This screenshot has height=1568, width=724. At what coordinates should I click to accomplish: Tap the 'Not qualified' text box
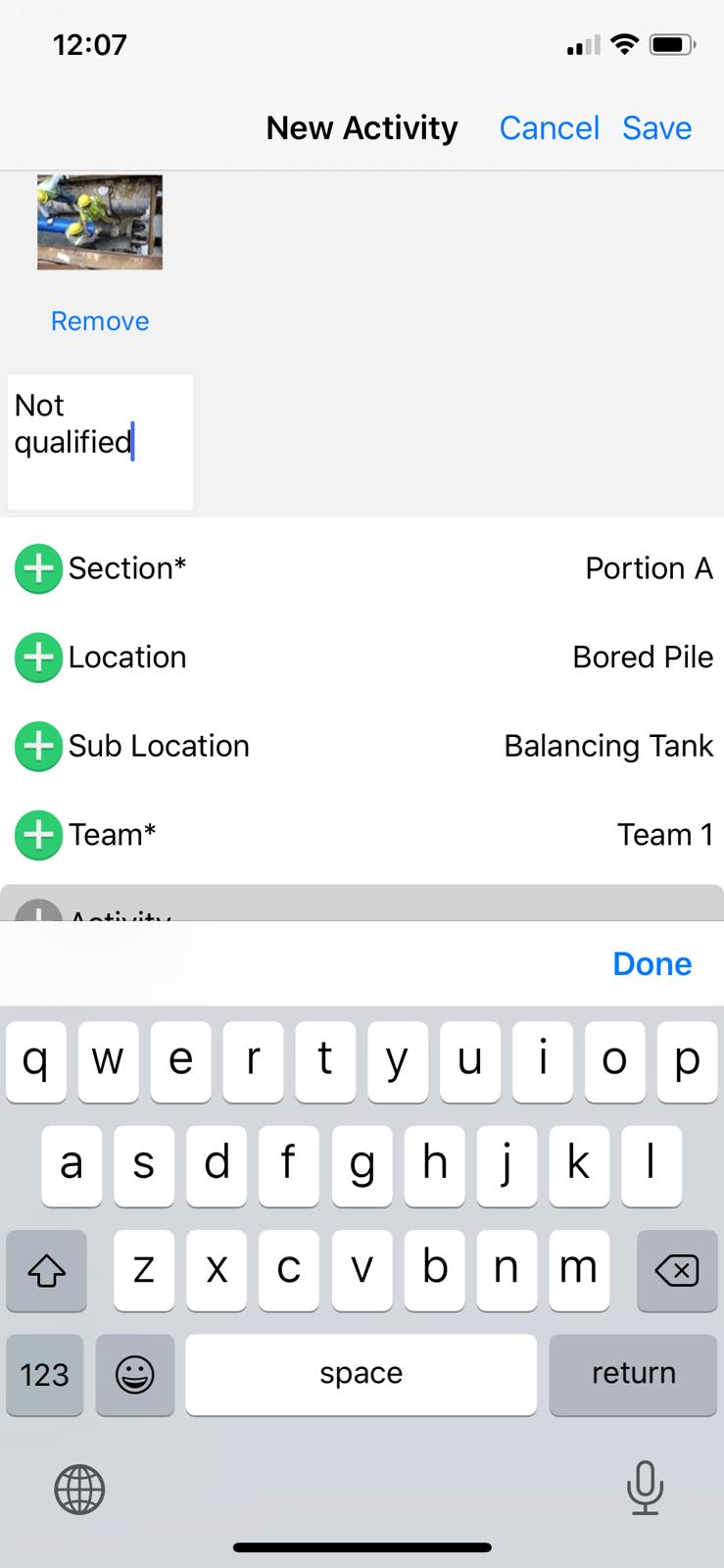tap(100, 442)
